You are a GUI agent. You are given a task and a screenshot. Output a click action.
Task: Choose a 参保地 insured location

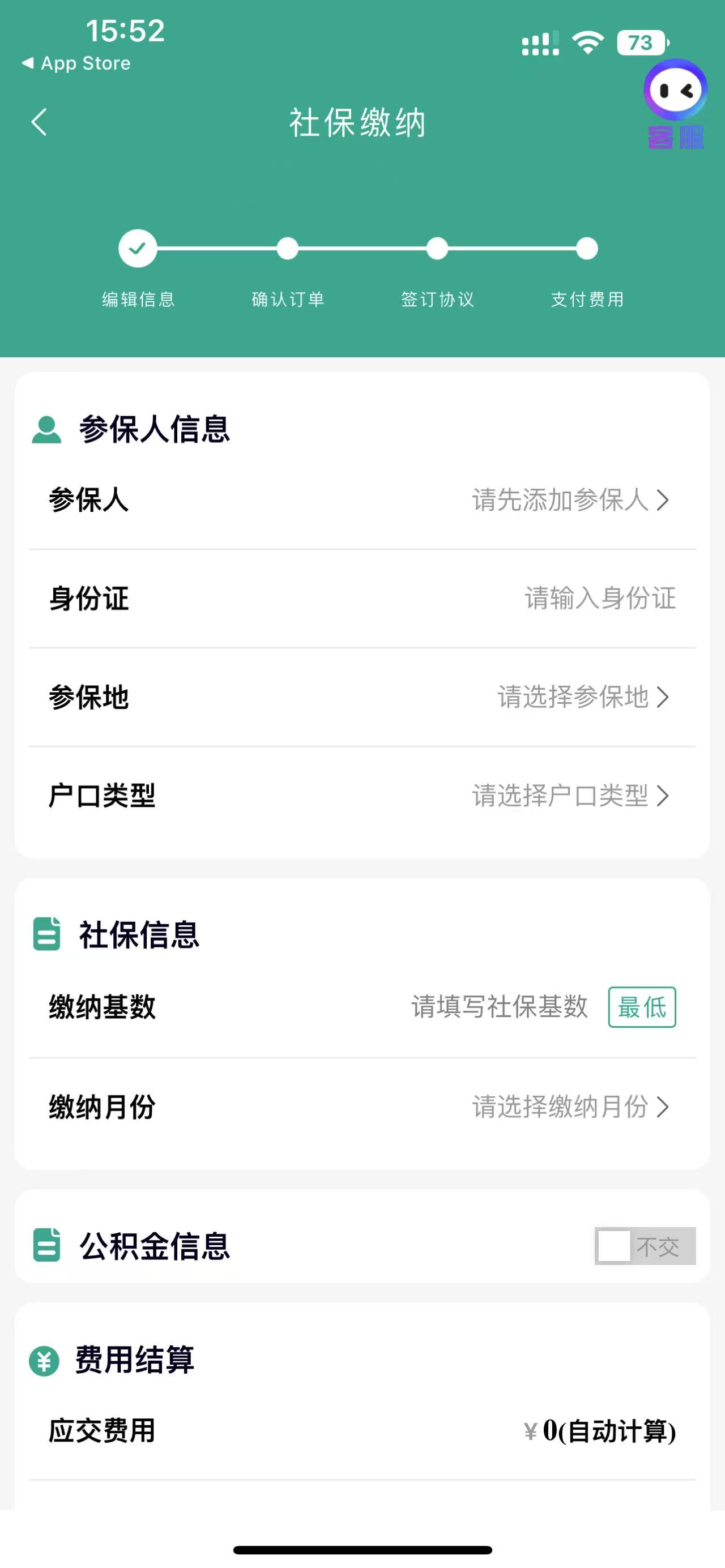pyautogui.click(x=362, y=698)
